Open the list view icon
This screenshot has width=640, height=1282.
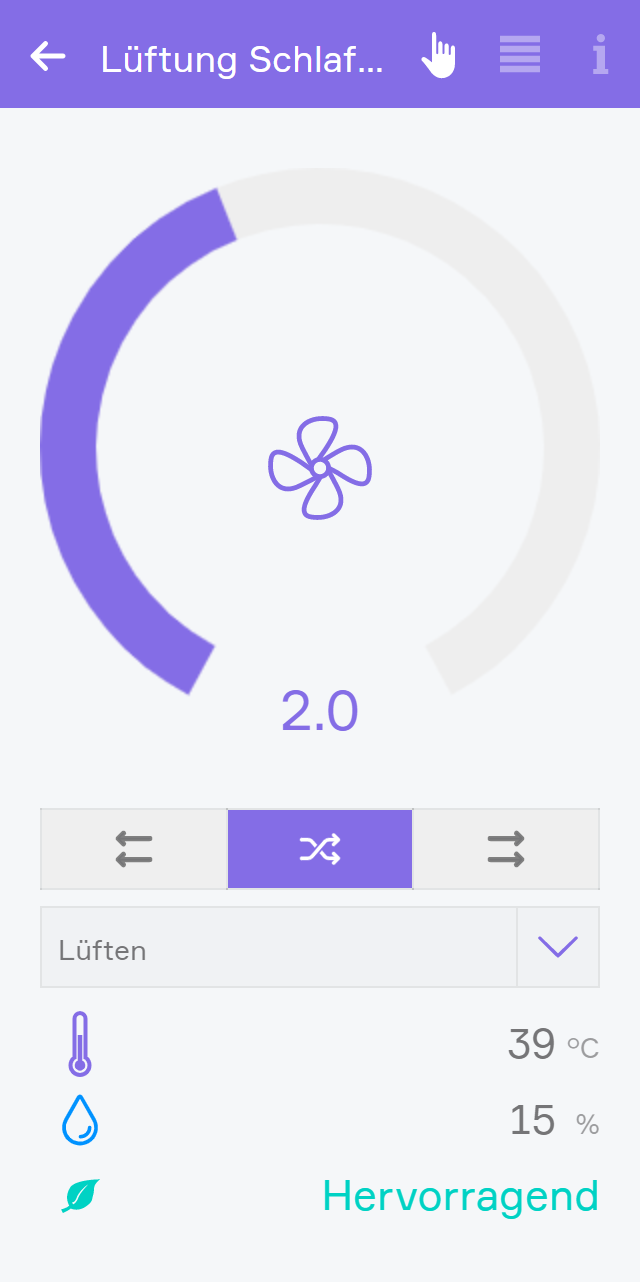(x=520, y=56)
